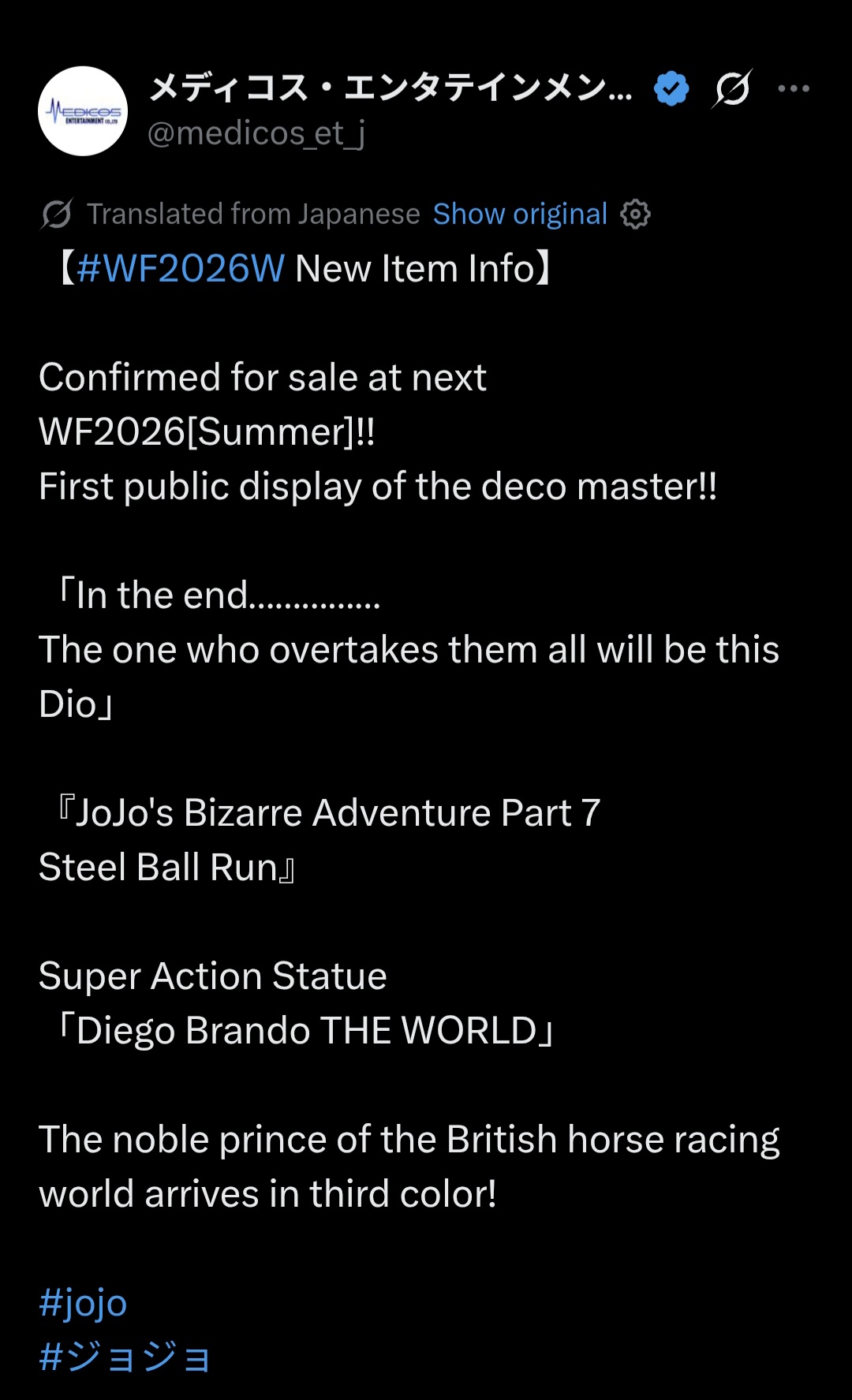The height and width of the screenshot is (1400, 852).
Task: Open the #WF2026W hashtag
Action: coord(181,268)
